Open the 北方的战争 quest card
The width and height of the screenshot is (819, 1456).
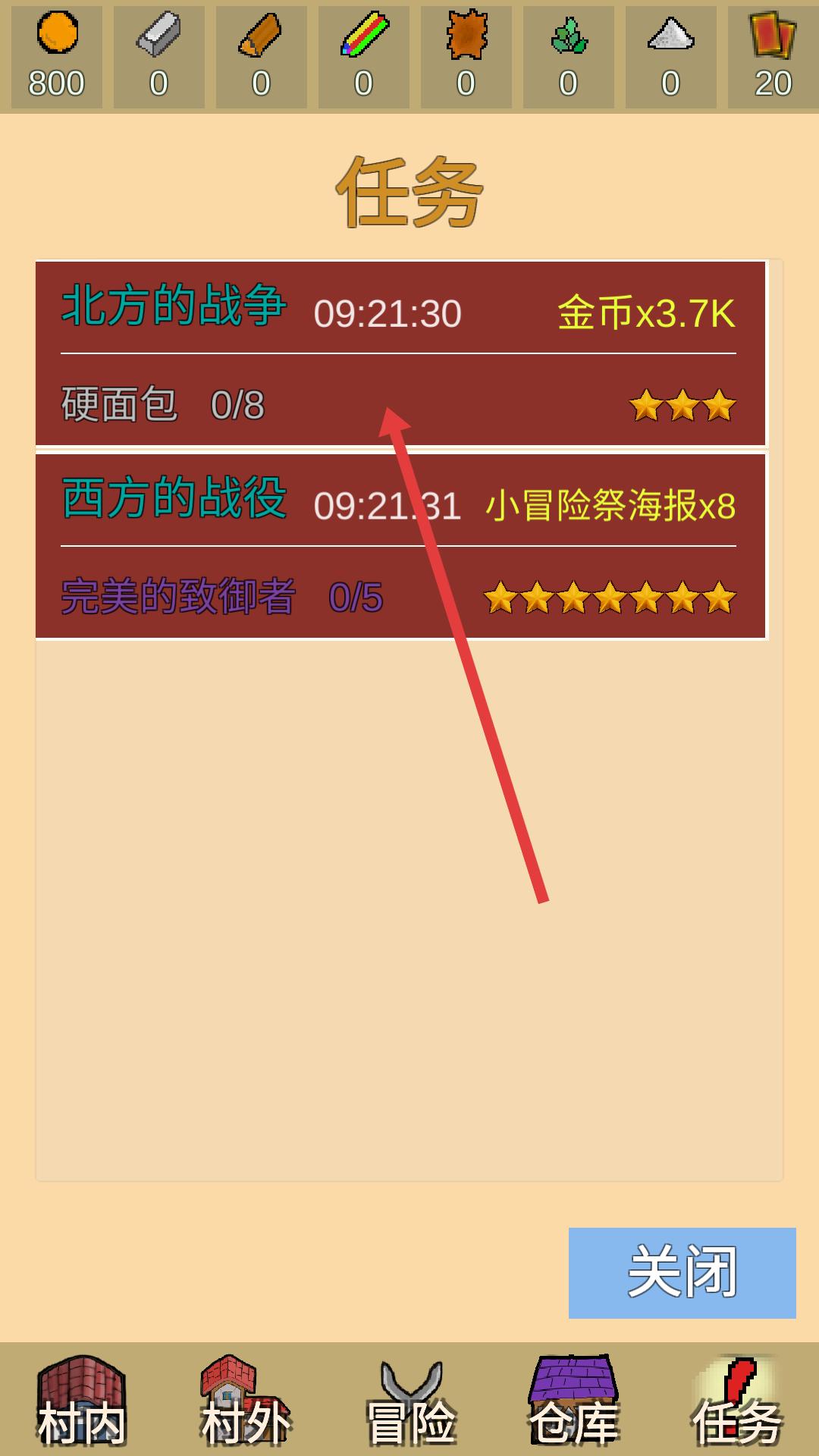pyautogui.click(x=400, y=353)
